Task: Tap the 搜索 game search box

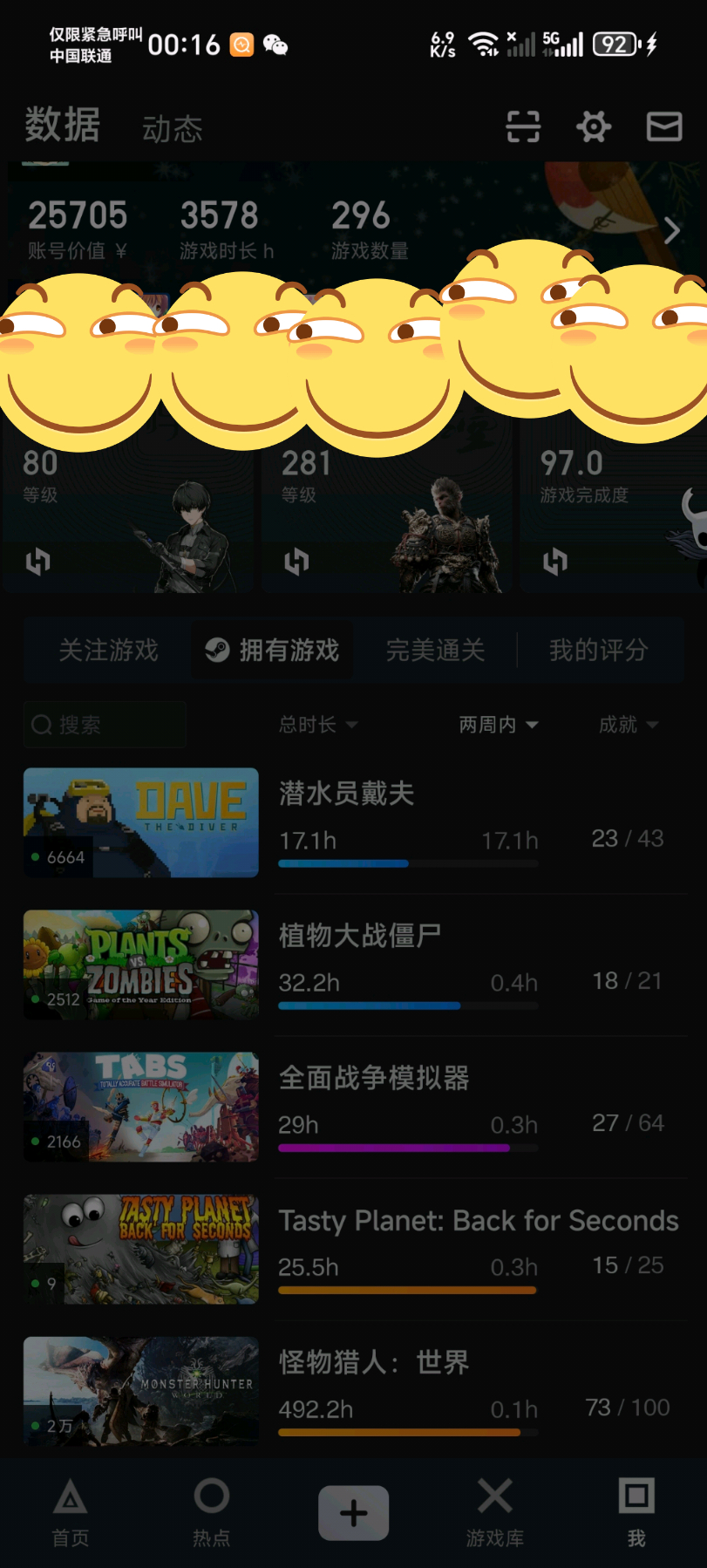Action: click(105, 725)
